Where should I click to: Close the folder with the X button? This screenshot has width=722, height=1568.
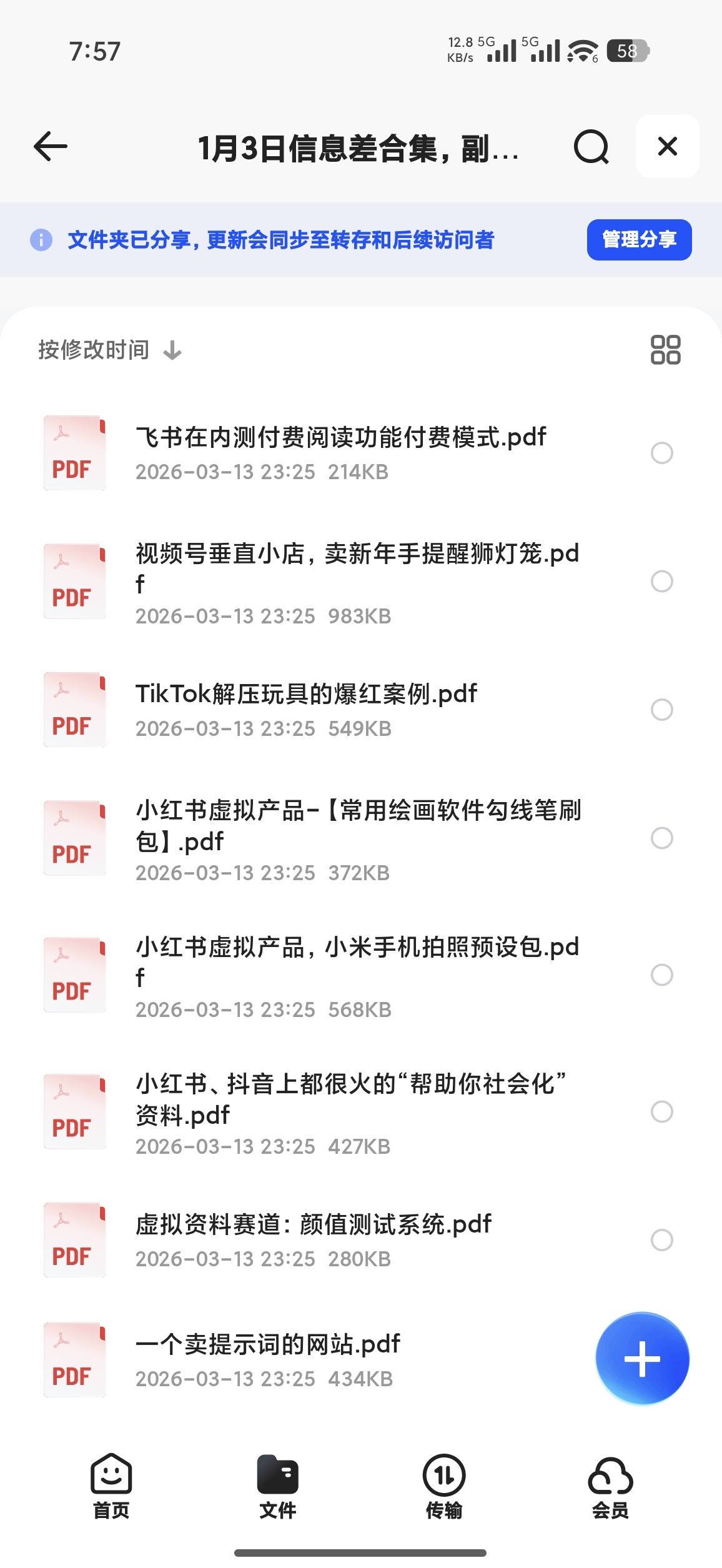[667, 146]
